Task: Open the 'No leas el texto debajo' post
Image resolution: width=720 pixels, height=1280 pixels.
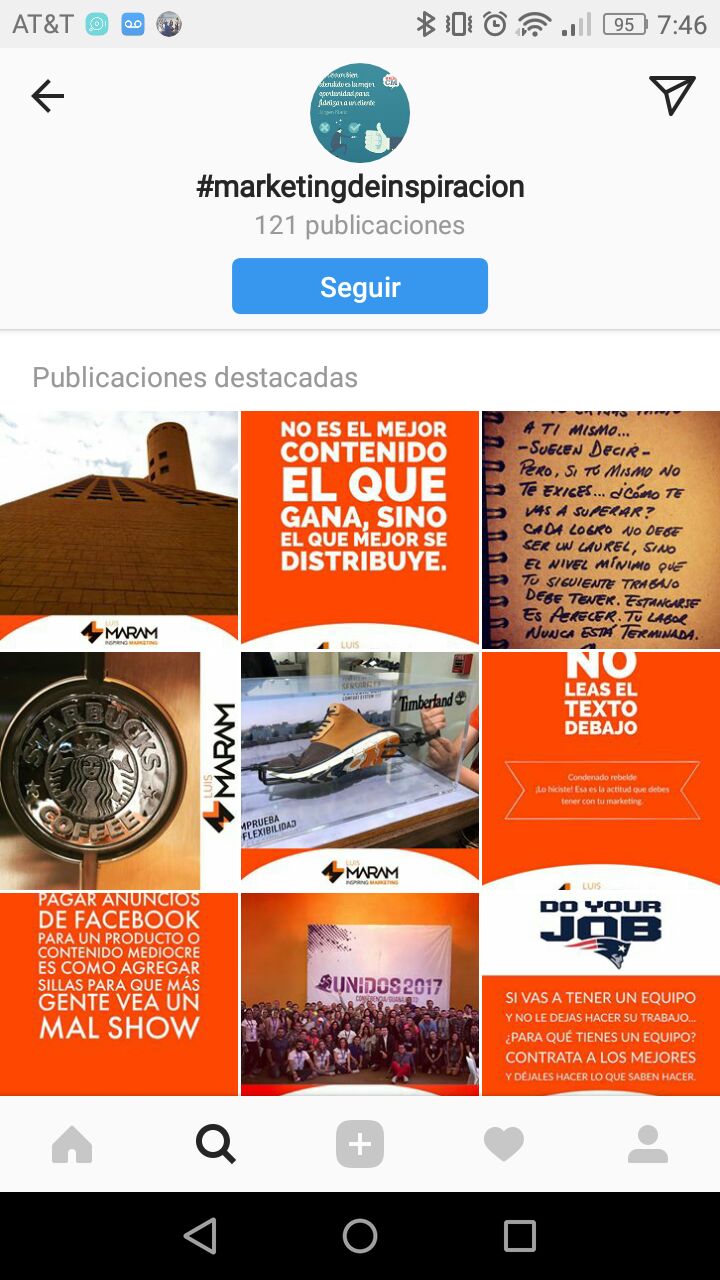Action: coord(601,771)
